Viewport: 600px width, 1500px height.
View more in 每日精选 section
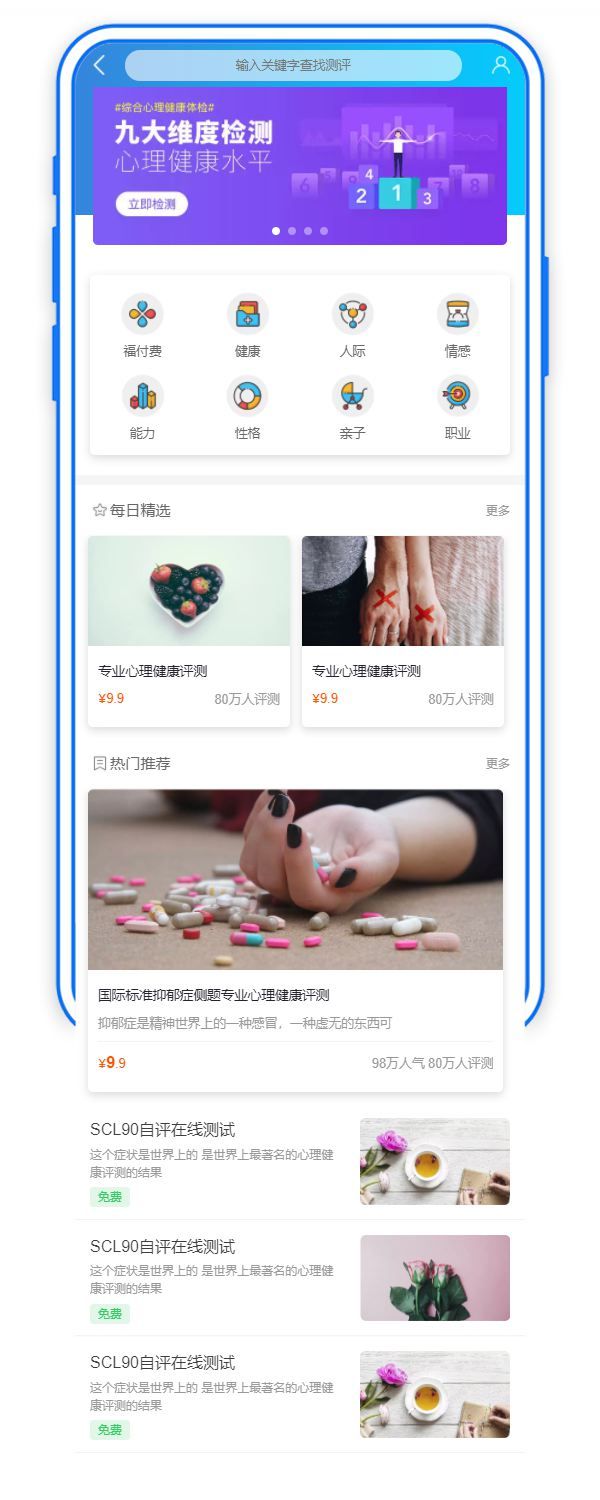[x=497, y=511]
